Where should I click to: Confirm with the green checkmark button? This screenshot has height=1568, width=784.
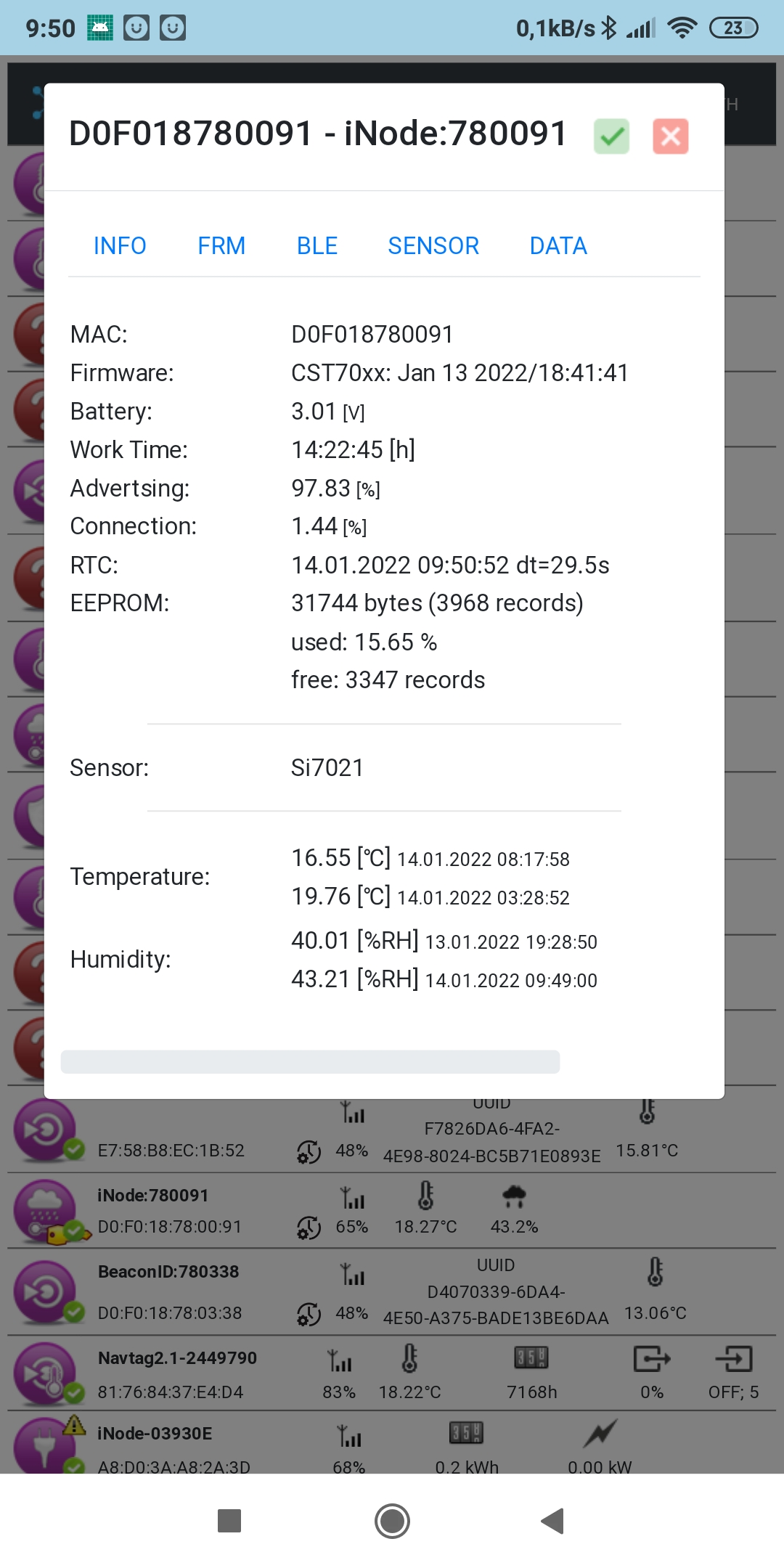pyautogui.click(x=612, y=136)
